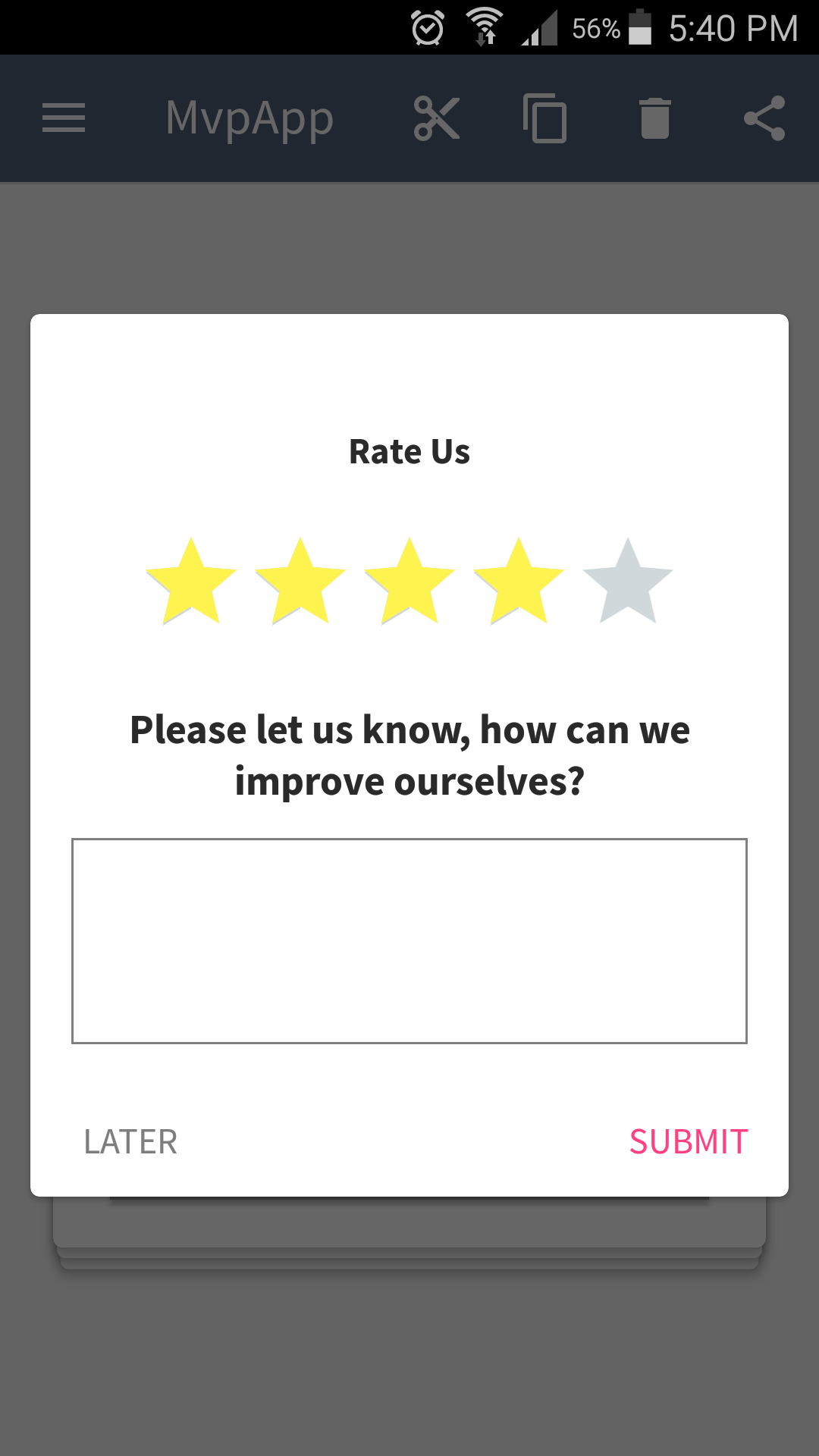Tap the copy icon in toolbar
819x1456 pixels.
(545, 118)
